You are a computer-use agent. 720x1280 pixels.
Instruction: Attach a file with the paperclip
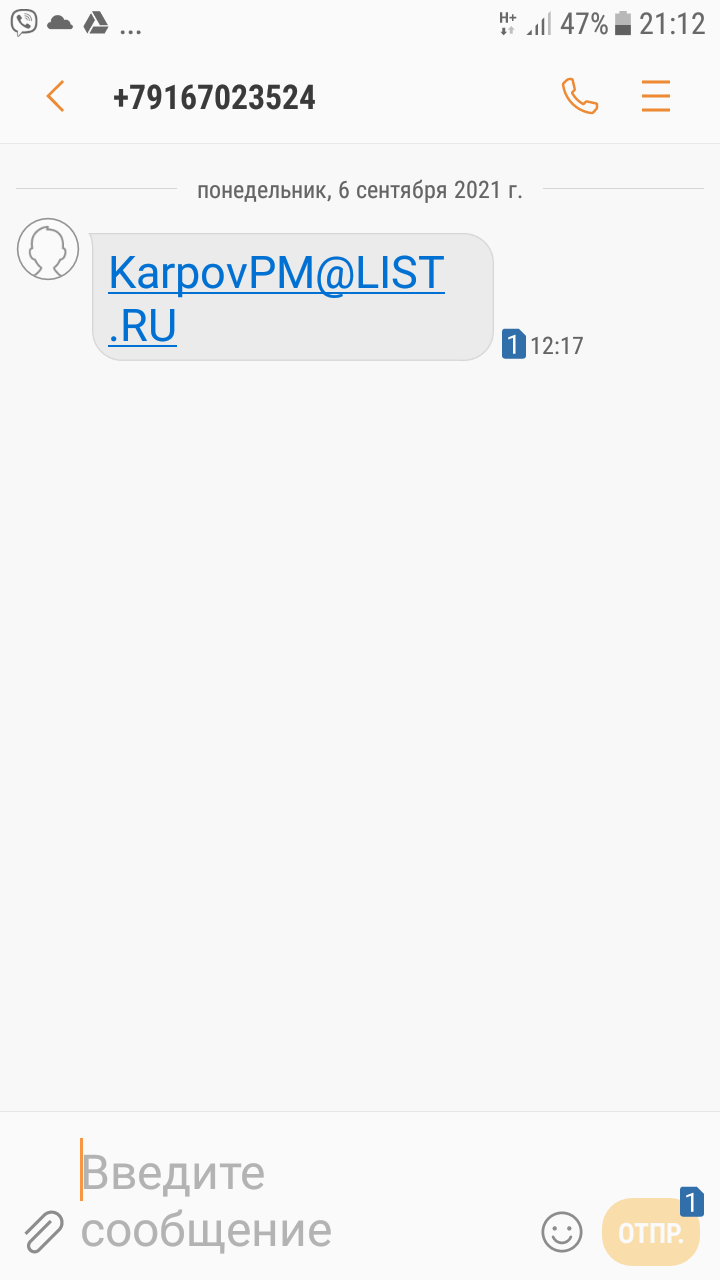[x=44, y=1231]
